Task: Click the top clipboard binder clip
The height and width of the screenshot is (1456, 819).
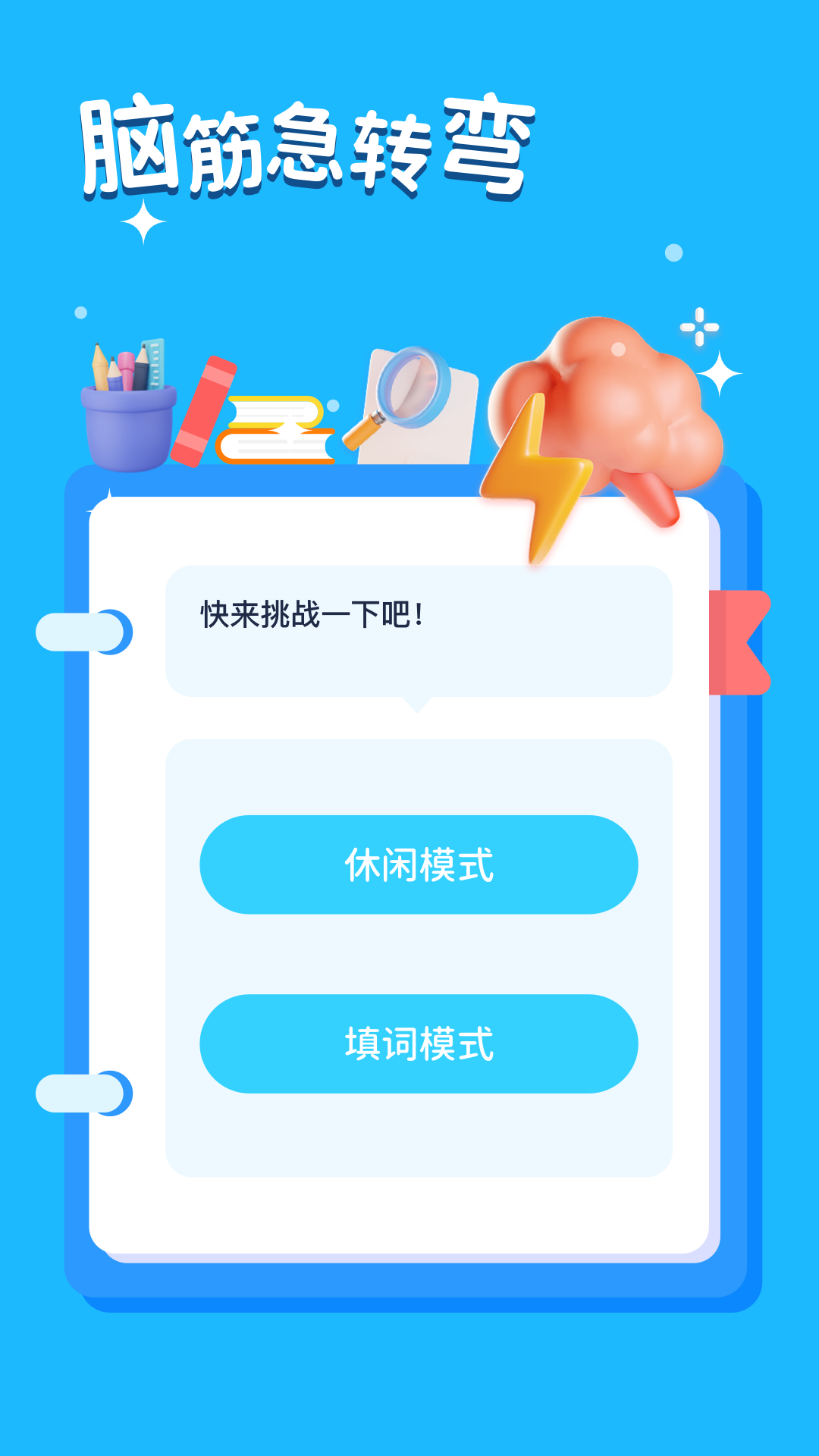Action: tap(83, 631)
